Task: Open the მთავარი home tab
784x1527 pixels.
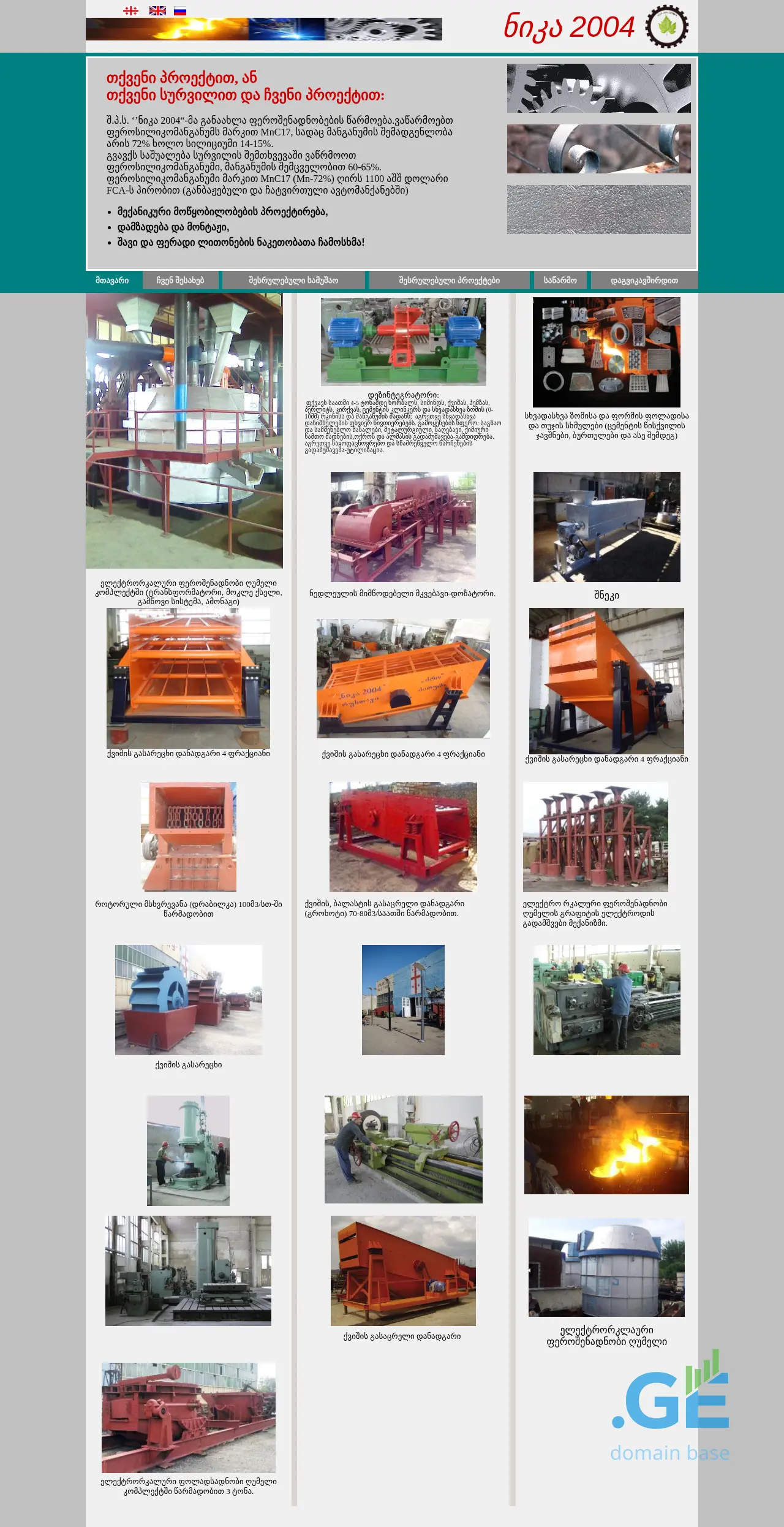Action: [113, 280]
